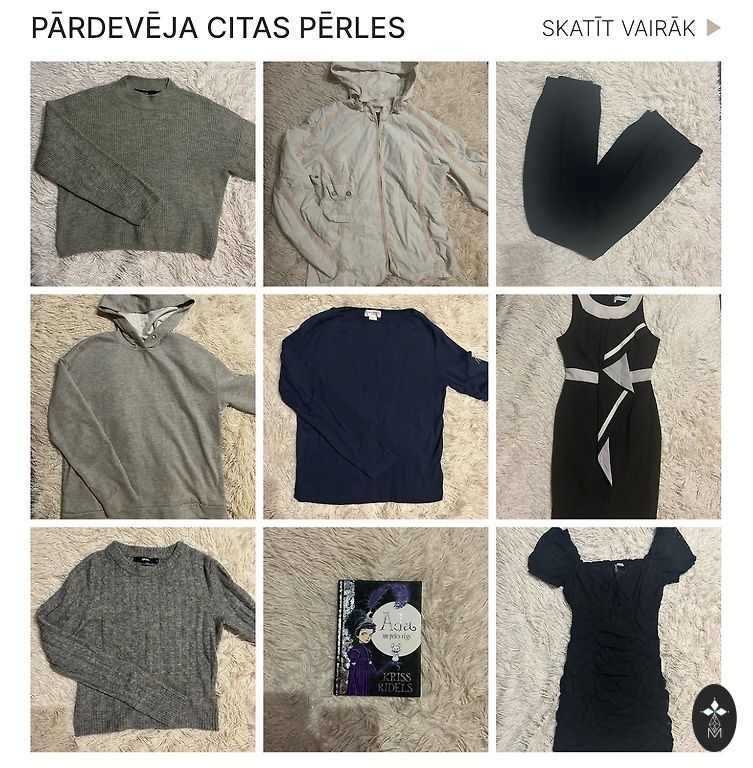This screenshot has width=753, height=768.
Task: Open the green knit sweater listing
Action: [142, 174]
